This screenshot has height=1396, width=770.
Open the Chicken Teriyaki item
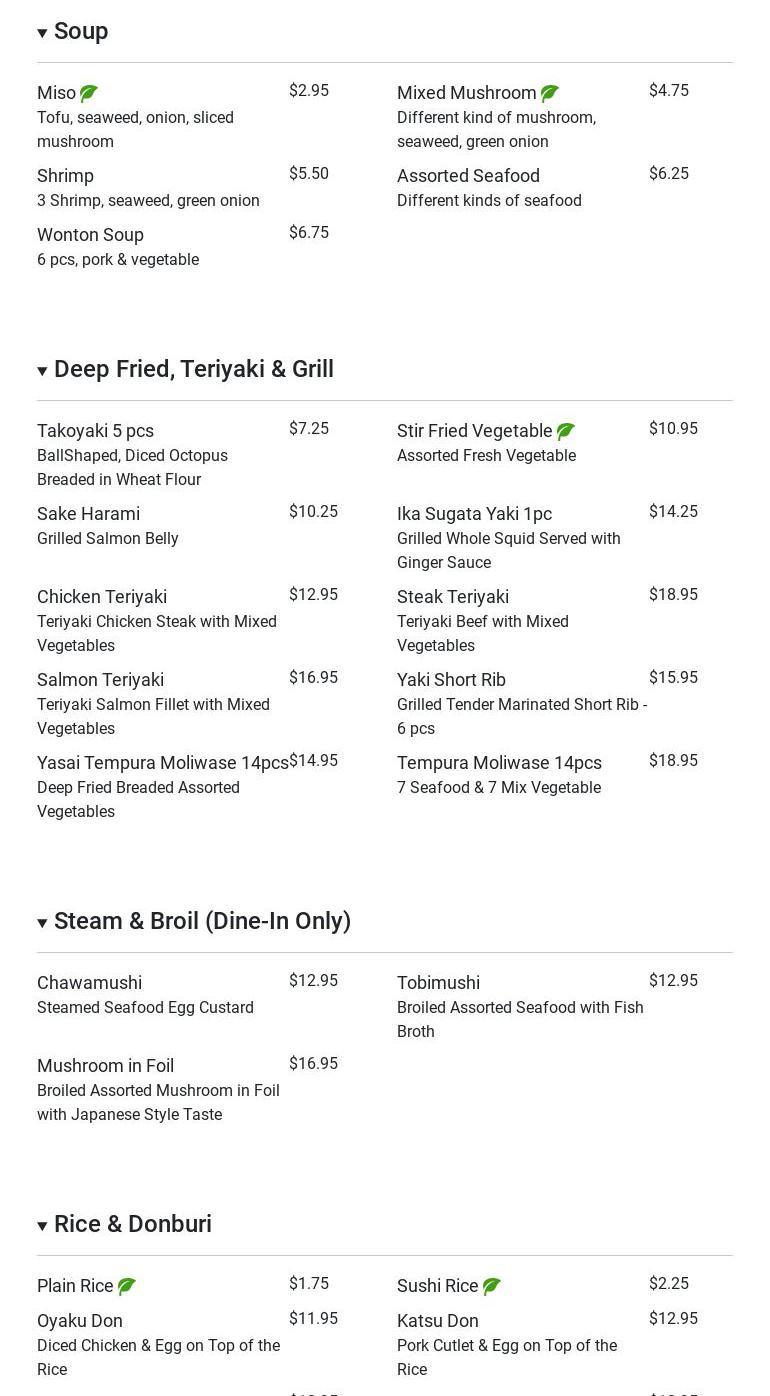[102, 597]
